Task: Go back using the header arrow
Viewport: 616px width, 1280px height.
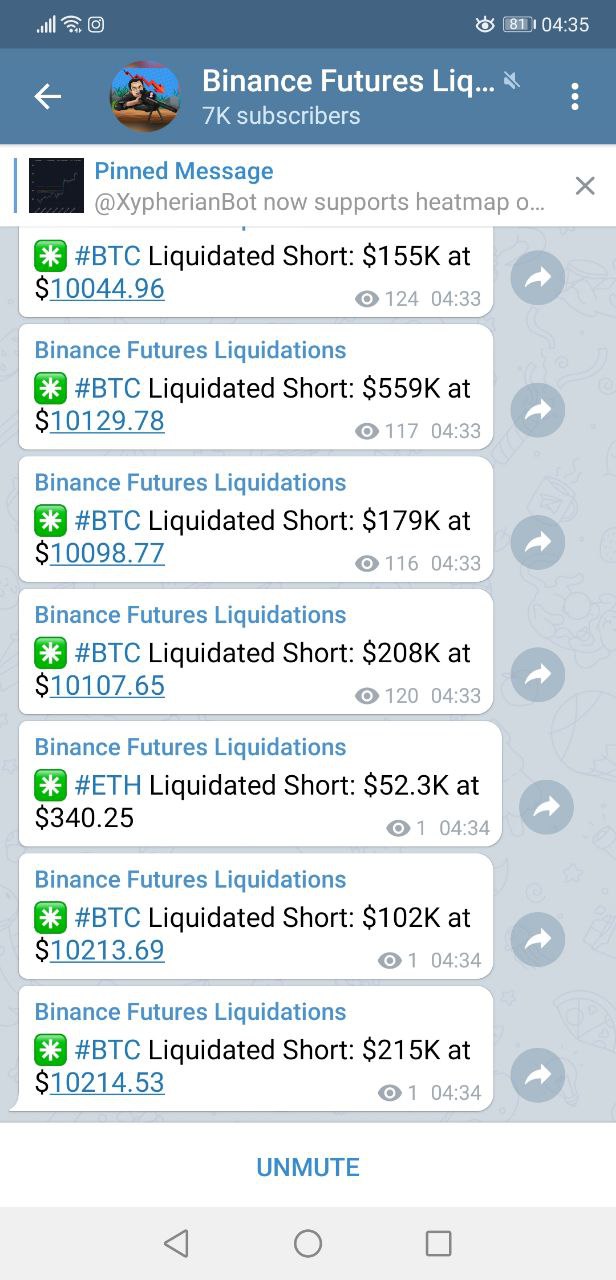Action: click(x=47, y=96)
